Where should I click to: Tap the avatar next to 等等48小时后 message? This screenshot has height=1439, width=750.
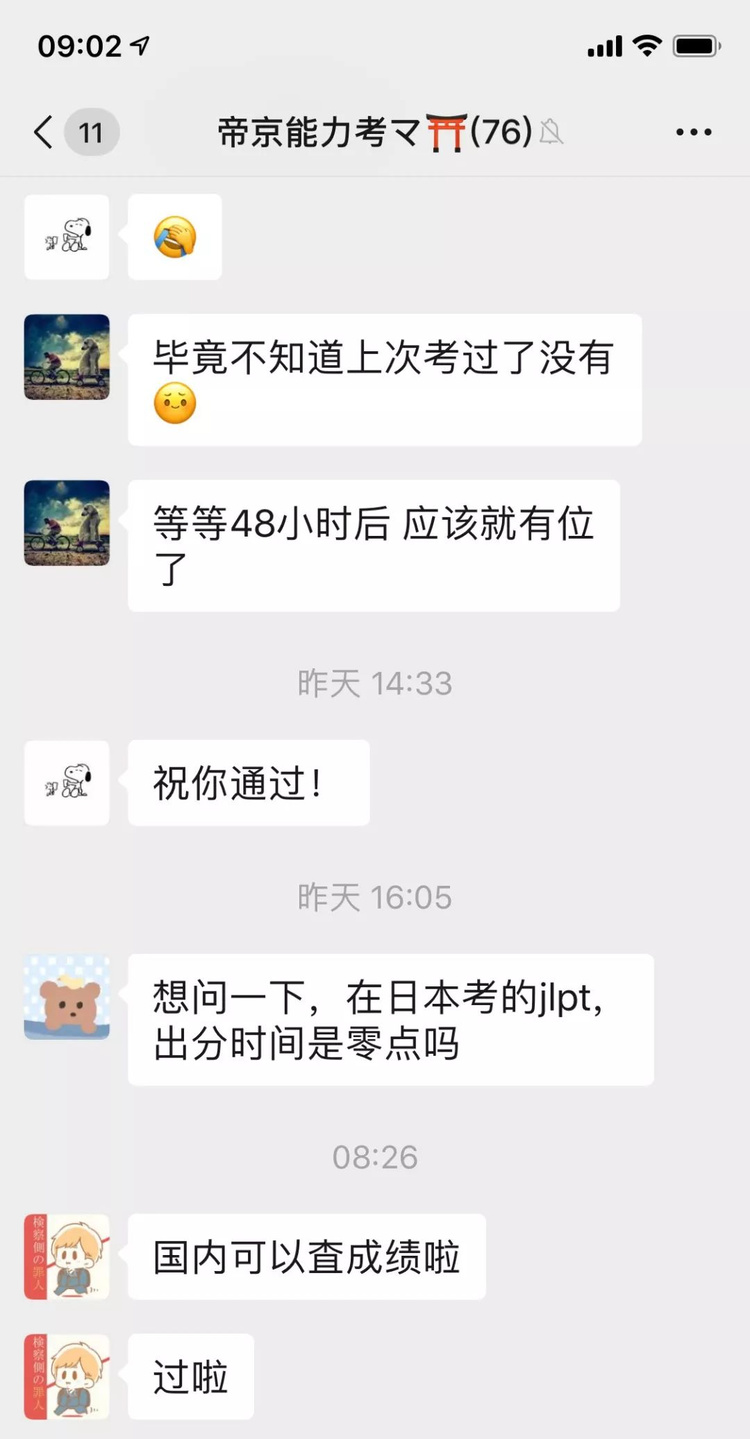(67, 523)
